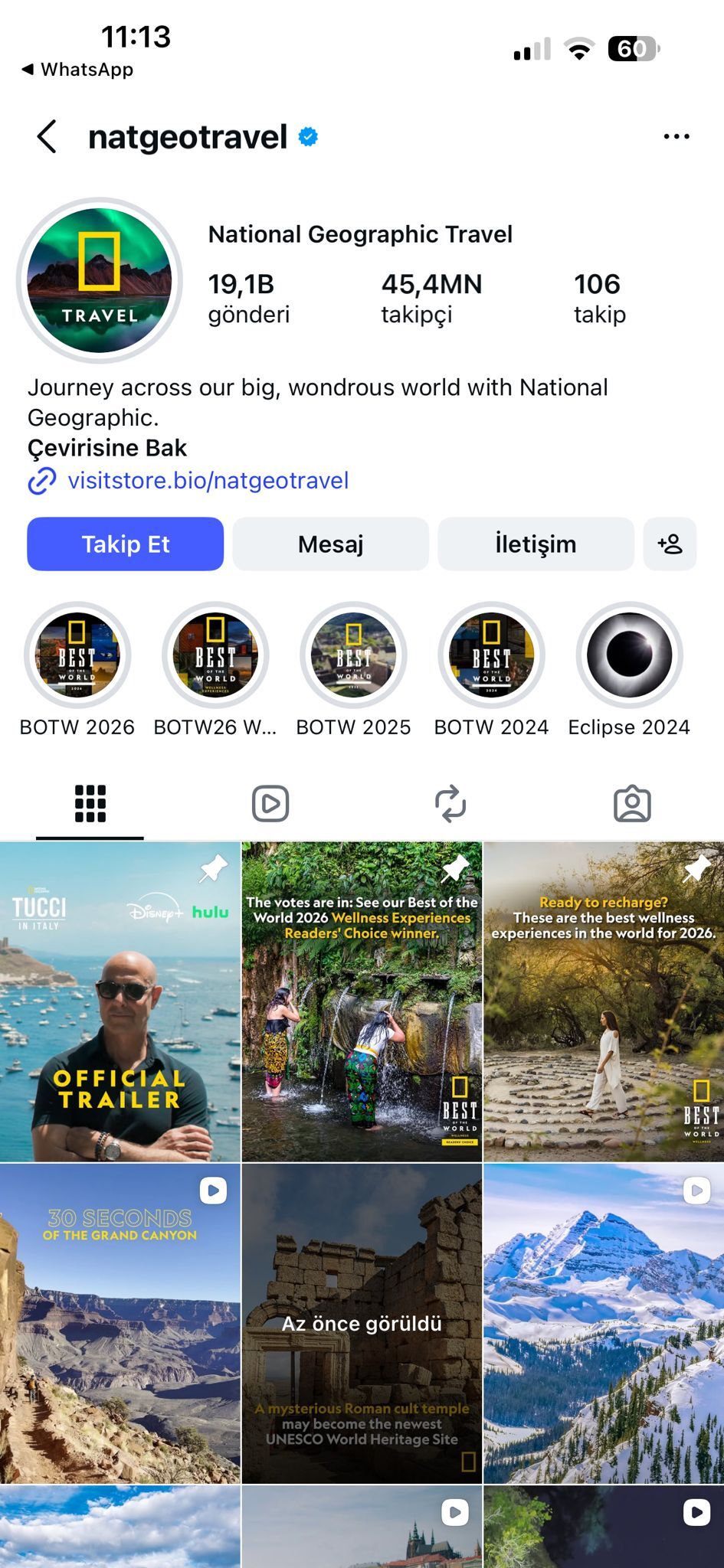Image resolution: width=724 pixels, height=1568 pixels.
Task: Open the Roman cult temple post
Action: click(362, 1323)
